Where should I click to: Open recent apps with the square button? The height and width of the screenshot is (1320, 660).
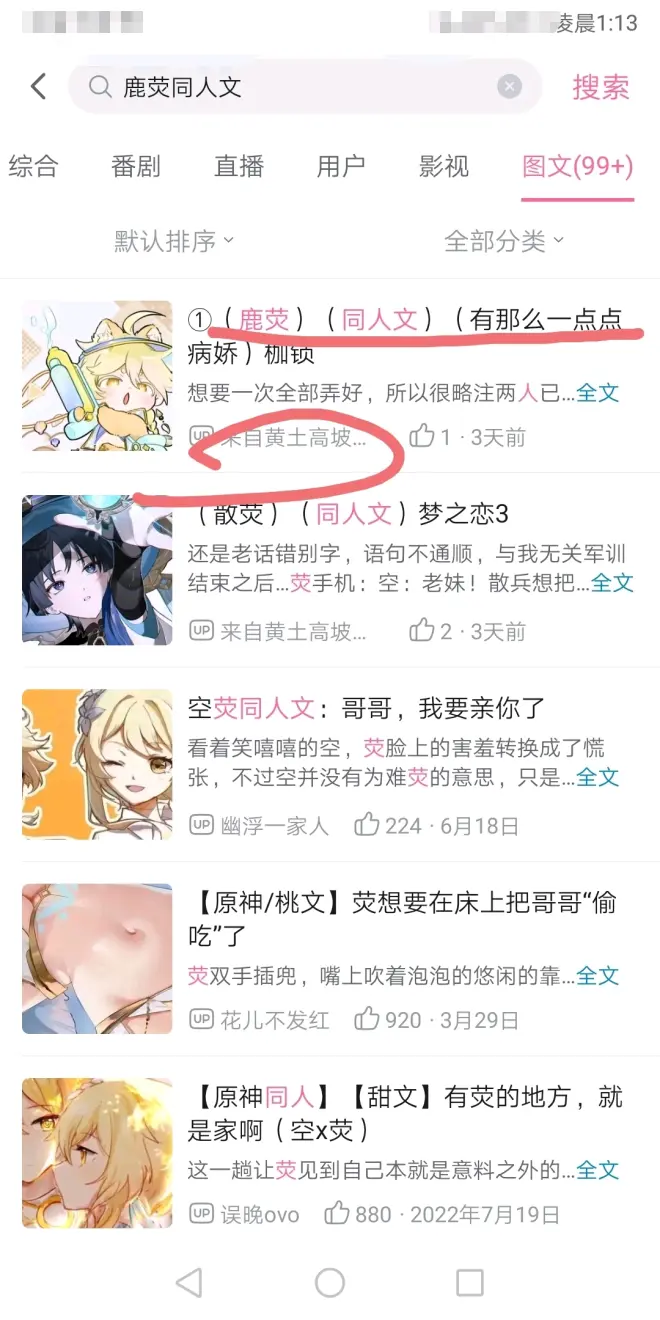tap(469, 1282)
